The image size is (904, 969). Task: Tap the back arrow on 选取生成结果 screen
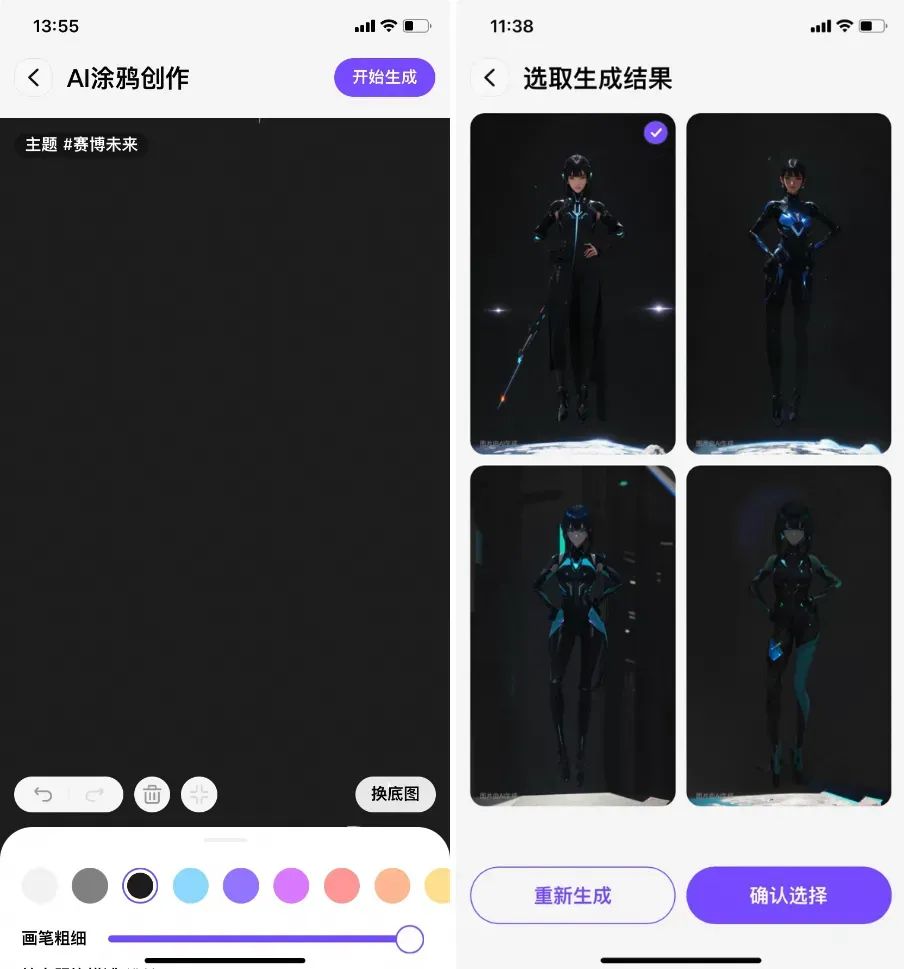[489, 77]
